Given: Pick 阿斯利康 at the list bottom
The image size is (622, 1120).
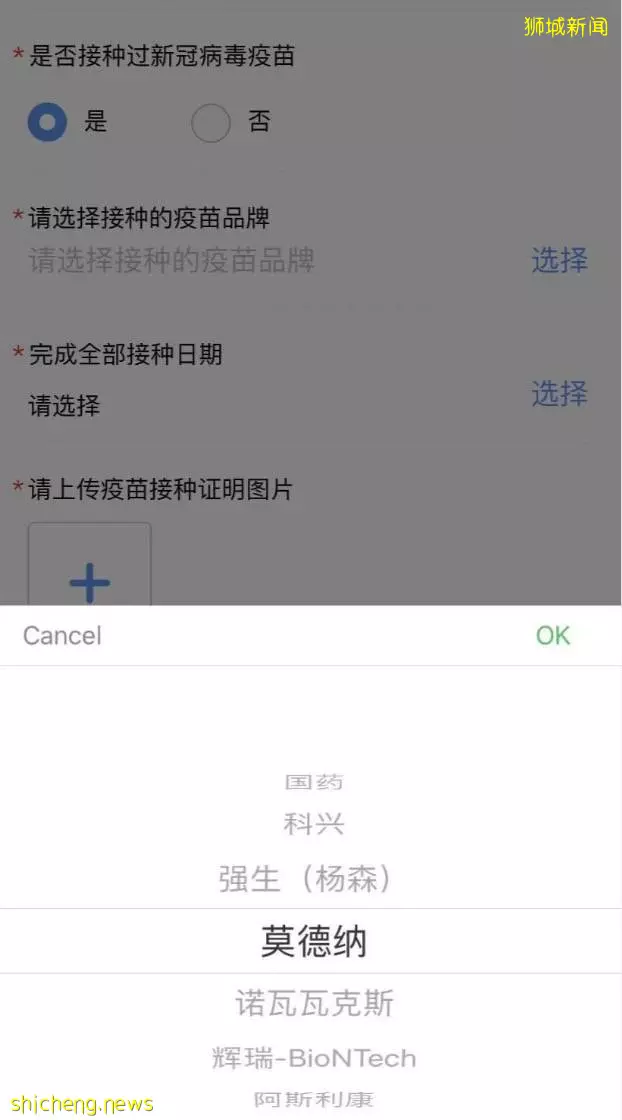Looking at the screenshot, I should tap(313, 1099).
